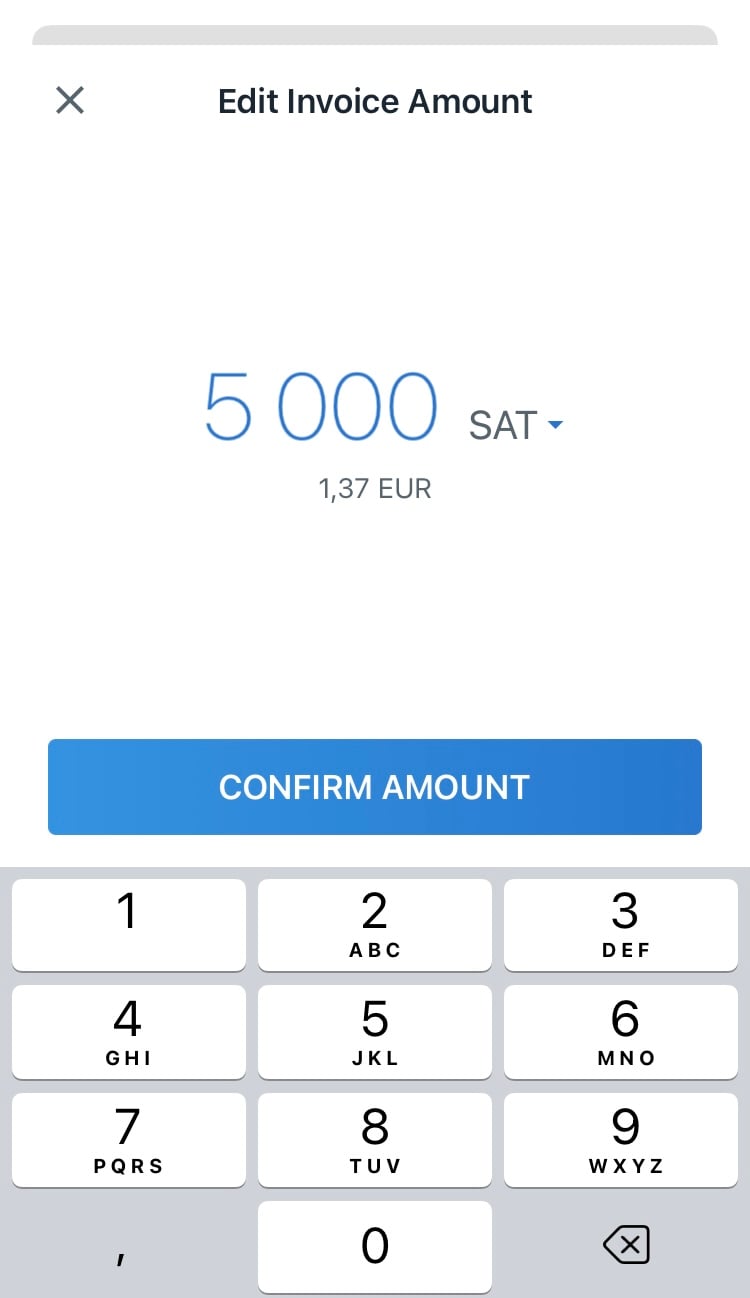The image size is (750, 1298).
Task: Type digit 4 on the keypad
Action: coord(128,1032)
